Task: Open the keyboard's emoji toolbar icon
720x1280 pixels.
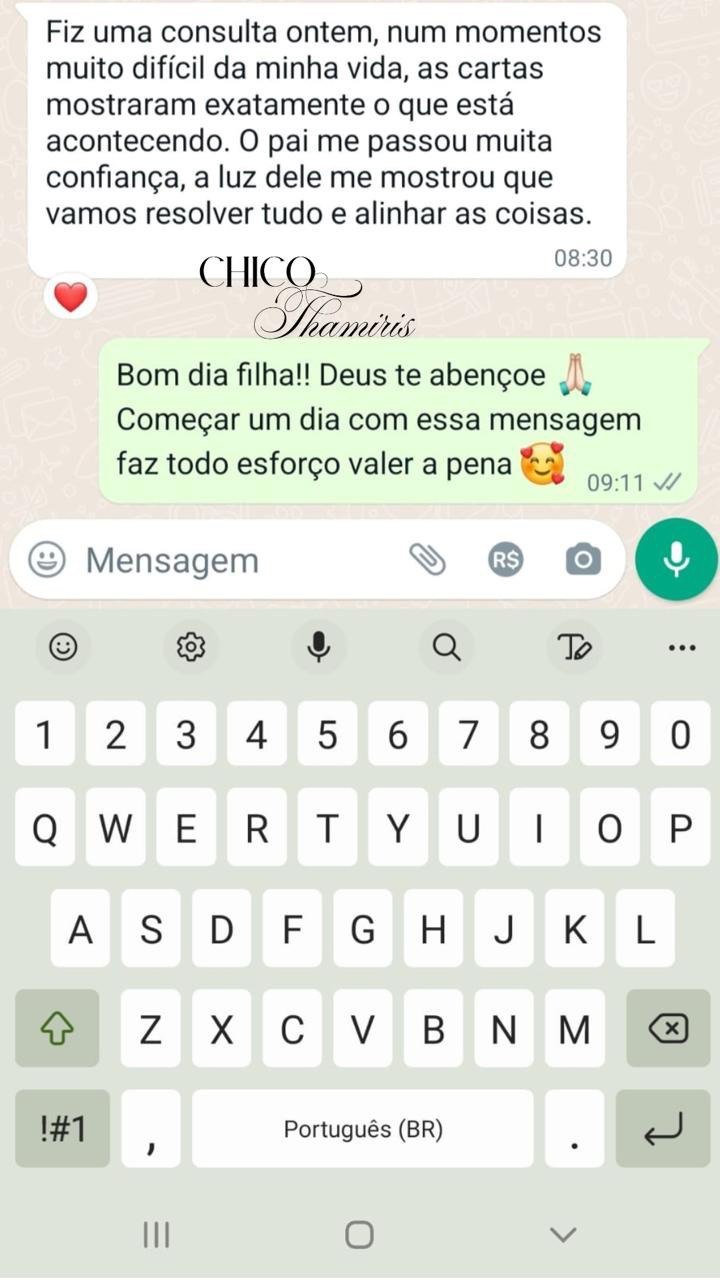Action: pyautogui.click(x=63, y=648)
